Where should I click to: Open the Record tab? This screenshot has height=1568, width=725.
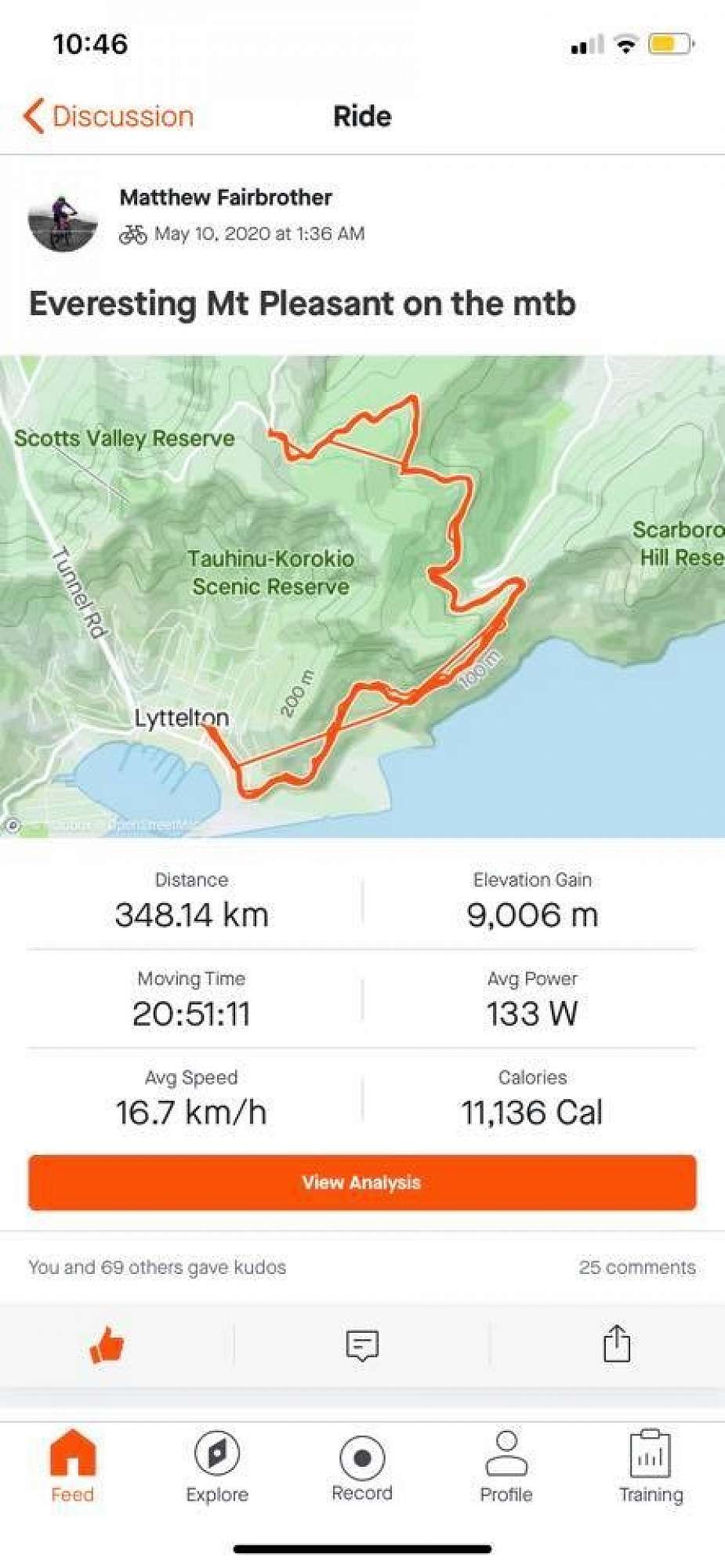[362, 1465]
